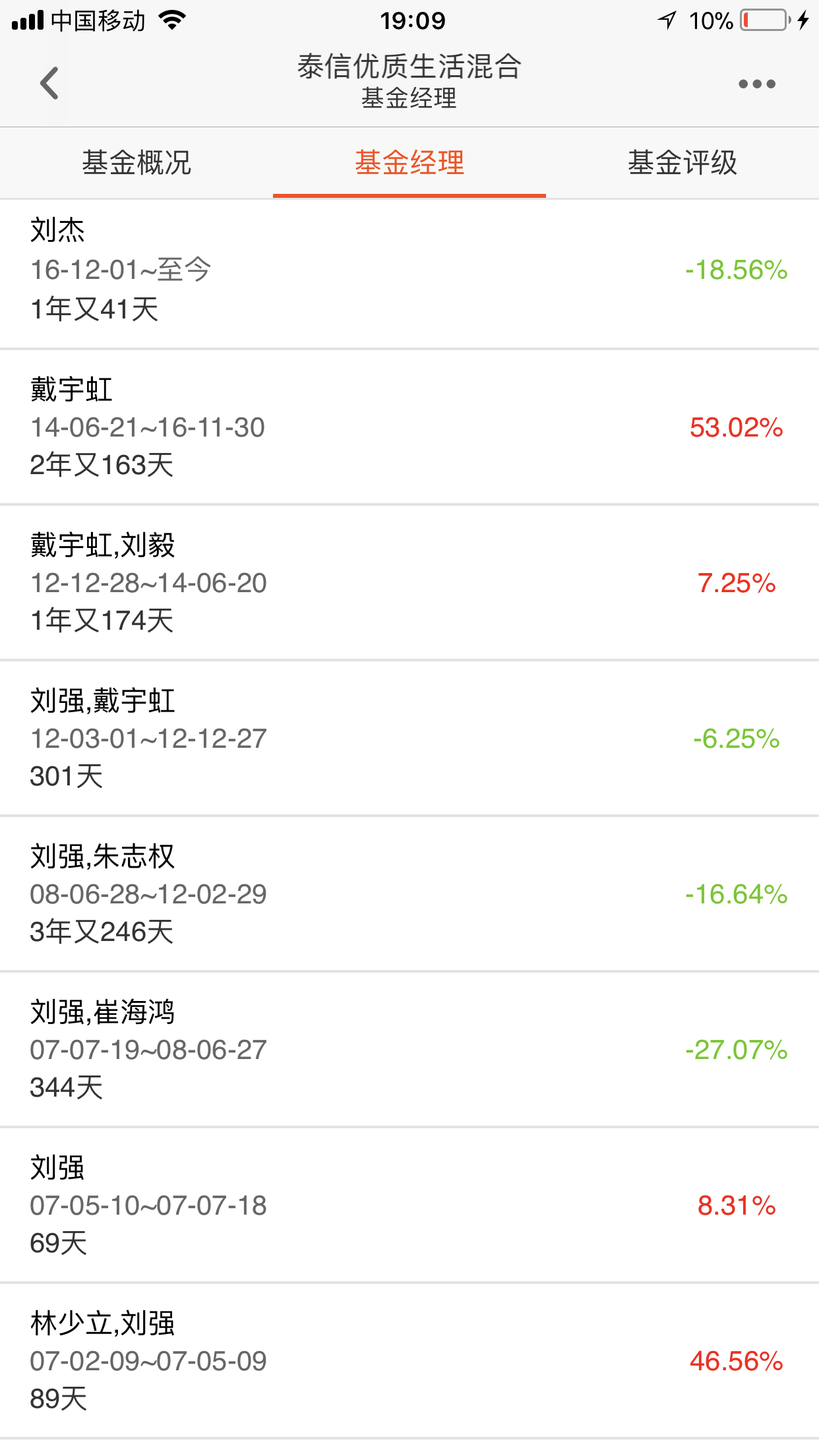
Task: Go back using the top-left arrow
Action: coord(49,83)
